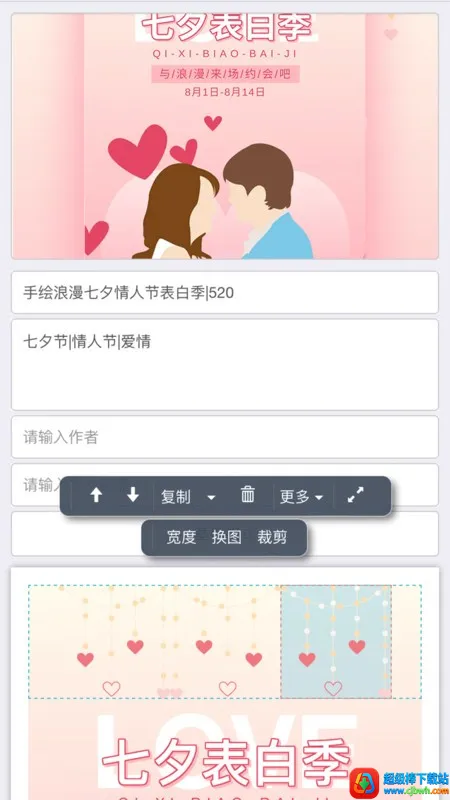Expand the dropdown arrow next to 复制
Viewport: 450px width, 800px height.
(x=211, y=497)
